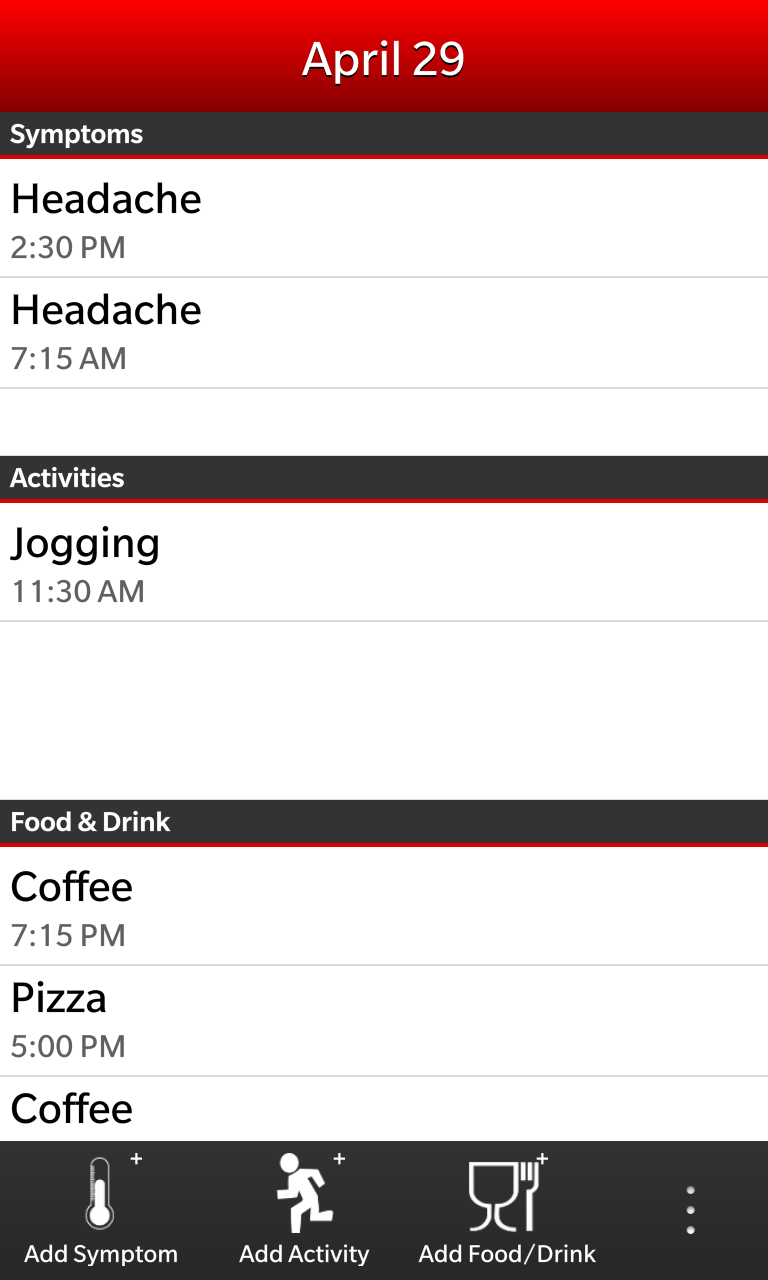Open the three-dot overflow menu

pos(690,1211)
